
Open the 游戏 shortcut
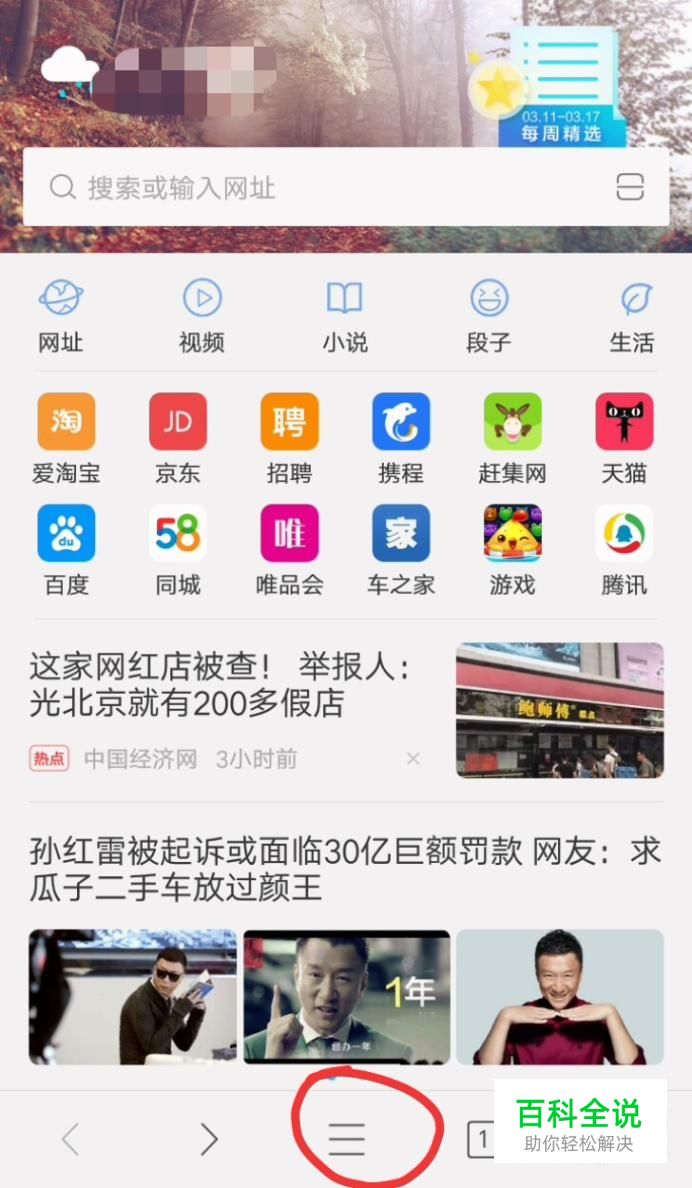[x=513, y=549]
